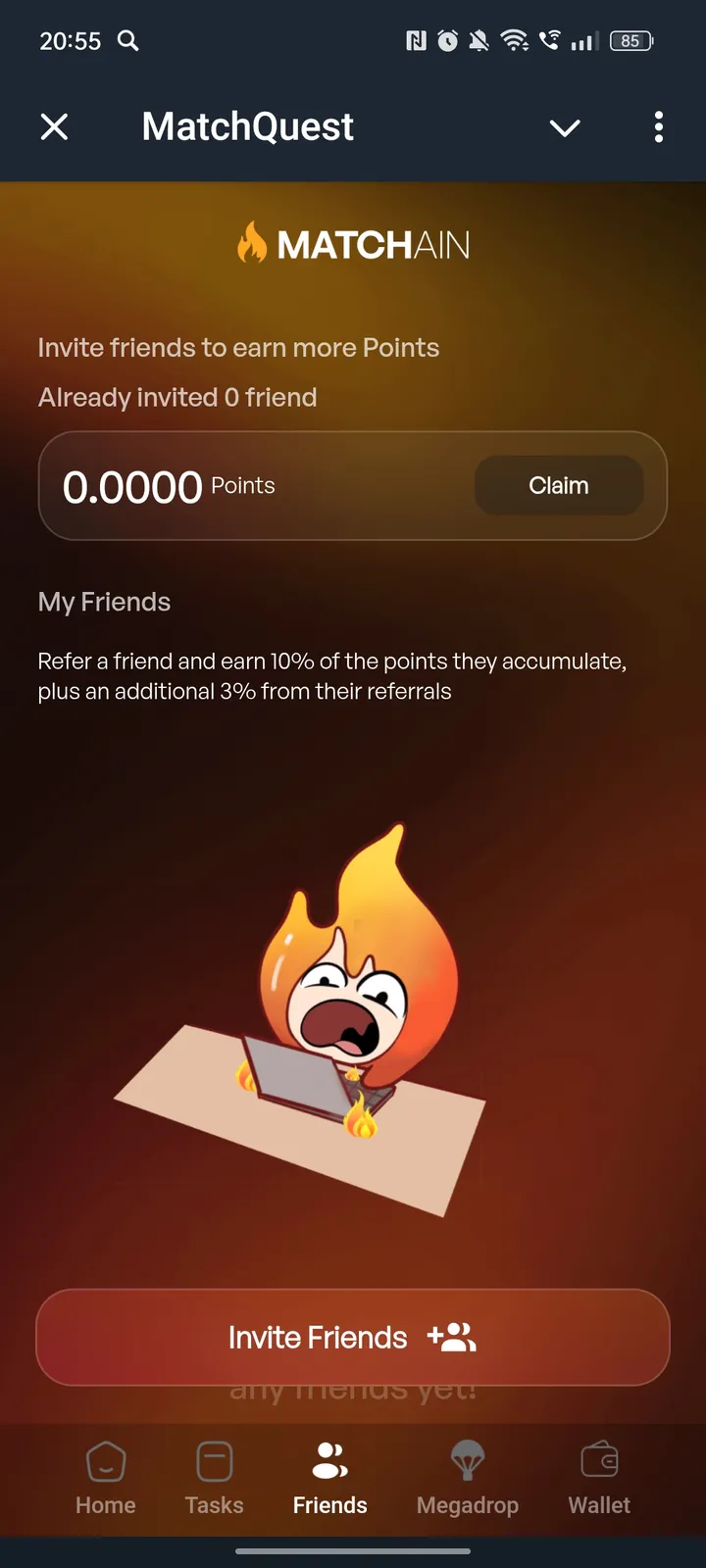The height and width of the screenshot is (1568, 706).
Task: Switch to the Tasks tab
Action: pyautogui.click(x=214, y=1478)
